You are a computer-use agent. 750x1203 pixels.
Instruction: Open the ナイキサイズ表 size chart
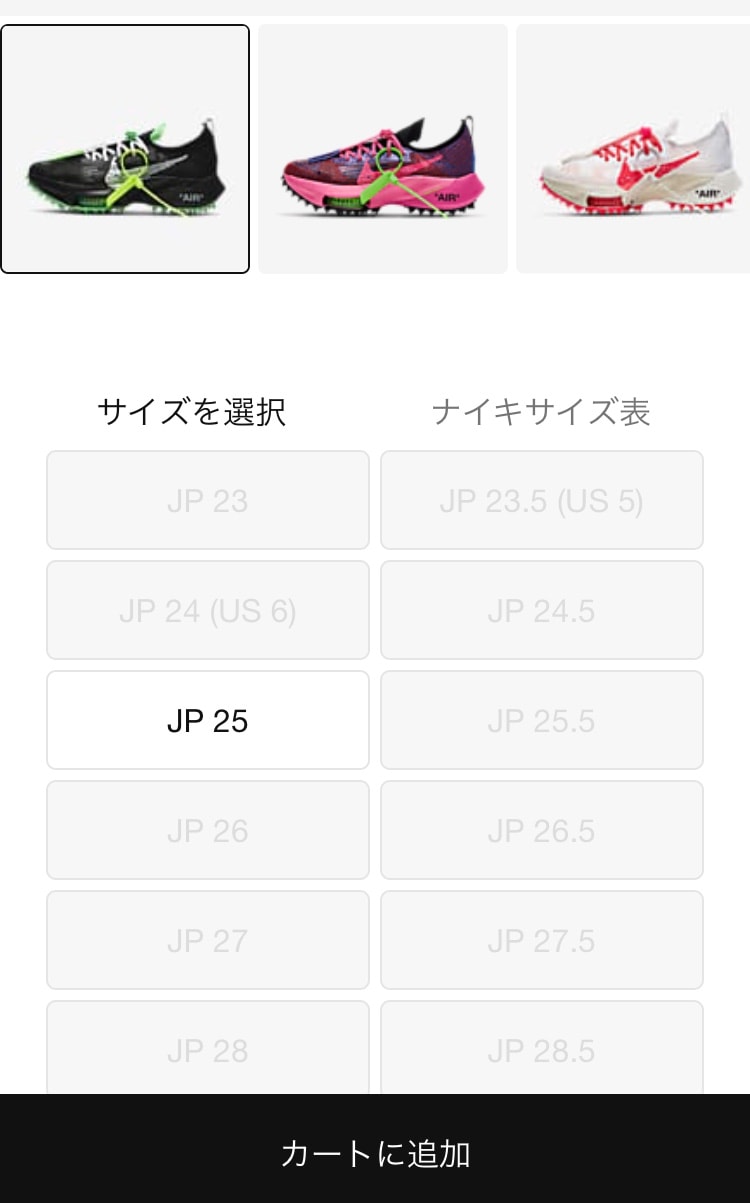coord(542,411)
